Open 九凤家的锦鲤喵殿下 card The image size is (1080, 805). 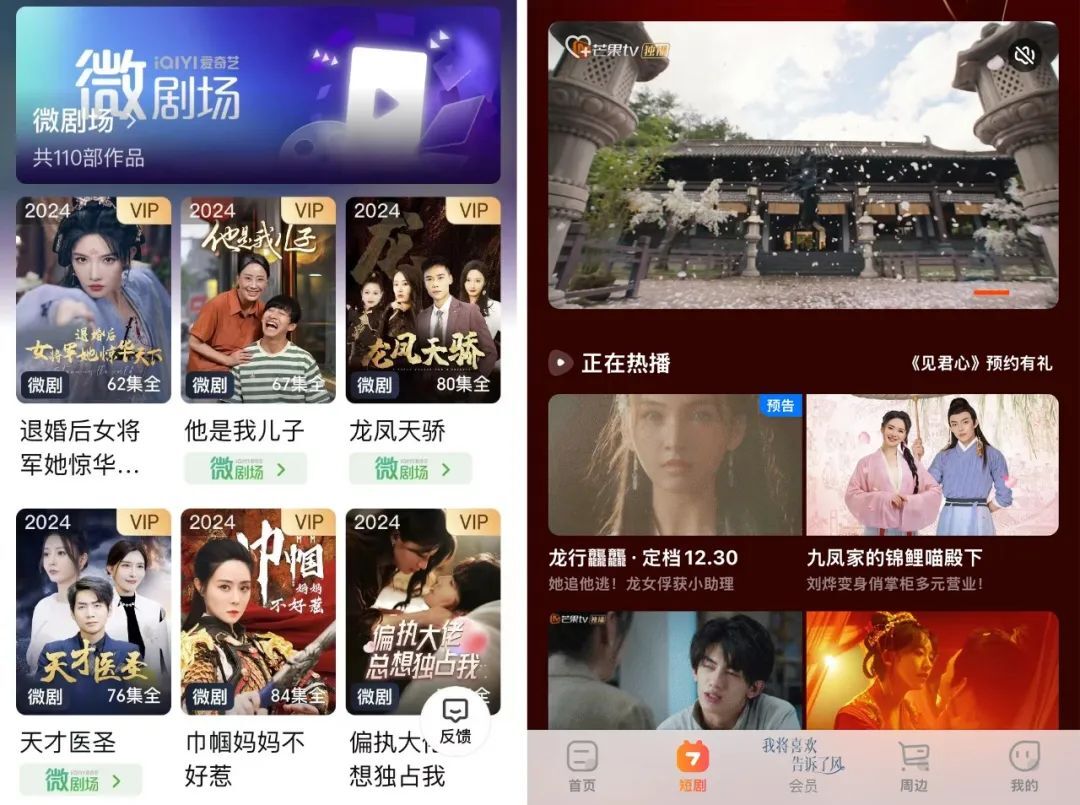[932, 465]
